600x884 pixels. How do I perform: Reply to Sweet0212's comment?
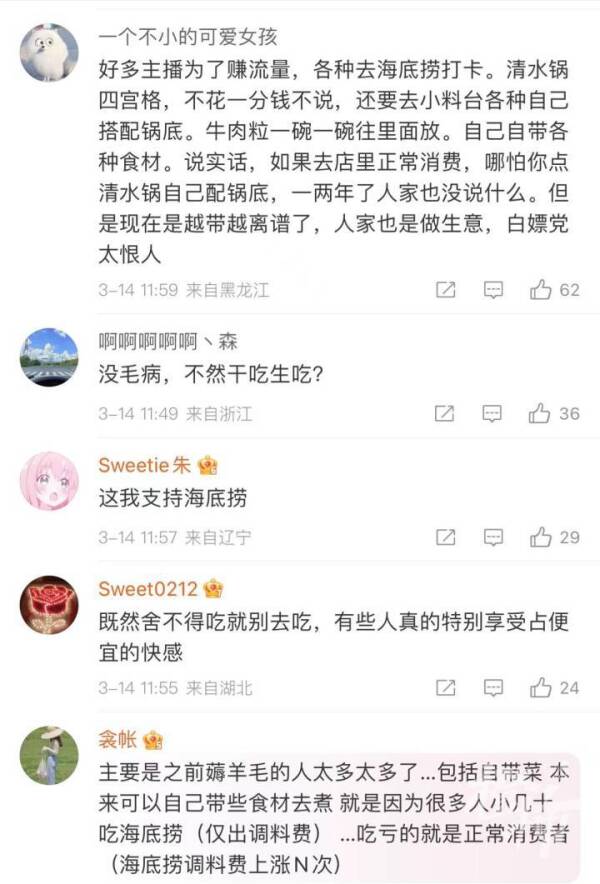pyautogui.click(x=493, y=688)
